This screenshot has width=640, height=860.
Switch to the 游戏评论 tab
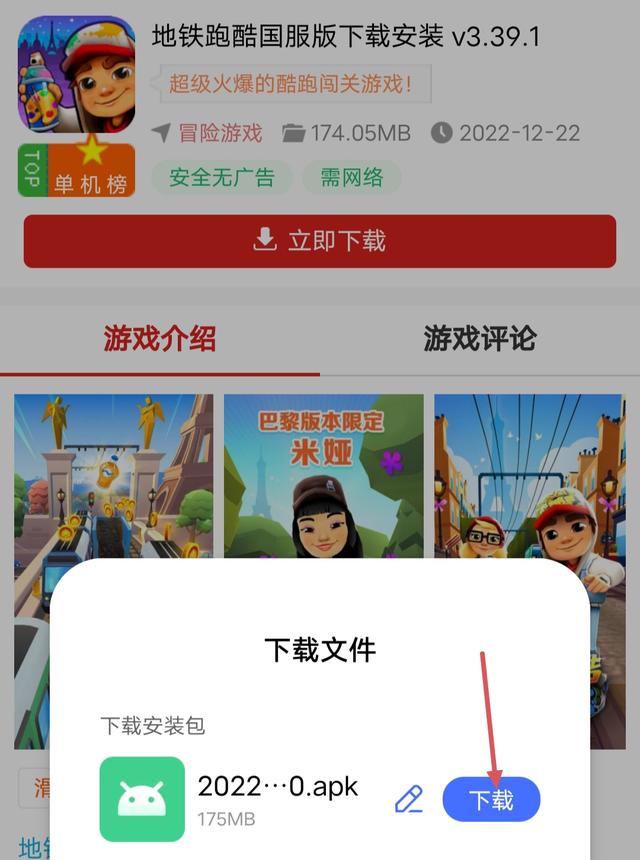click(479, 339)
